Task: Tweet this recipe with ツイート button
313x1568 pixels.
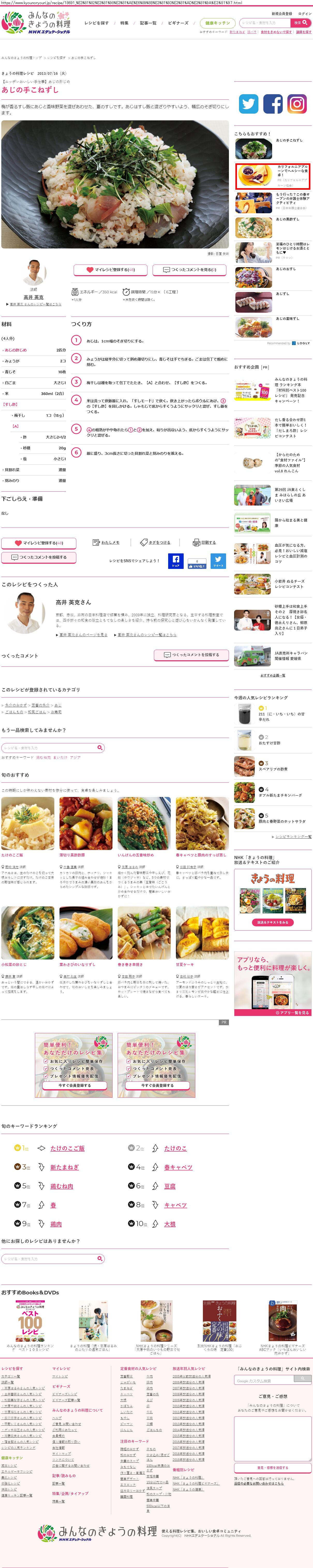Action: (x=218, y=561)
